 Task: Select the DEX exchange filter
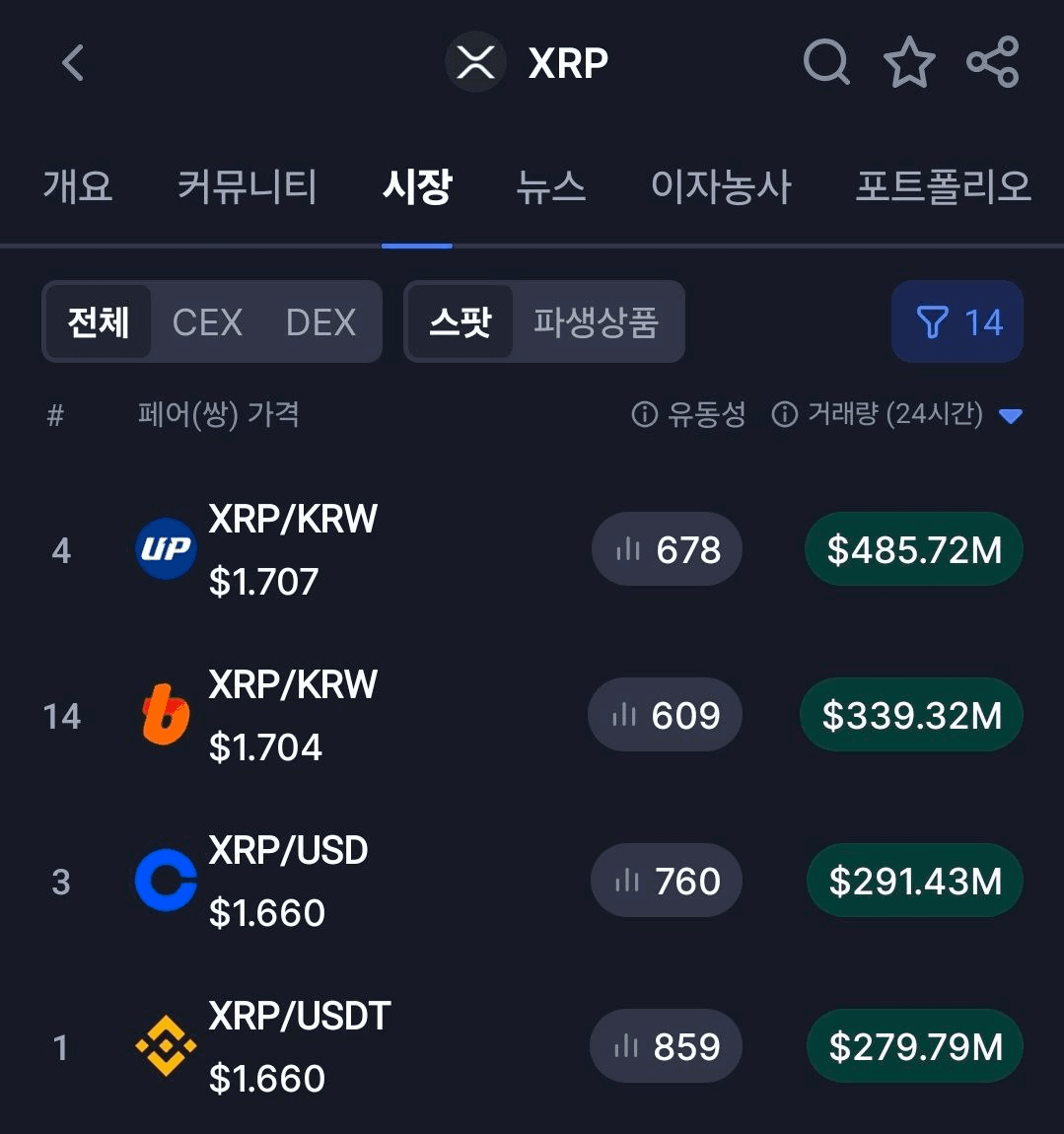320,322
